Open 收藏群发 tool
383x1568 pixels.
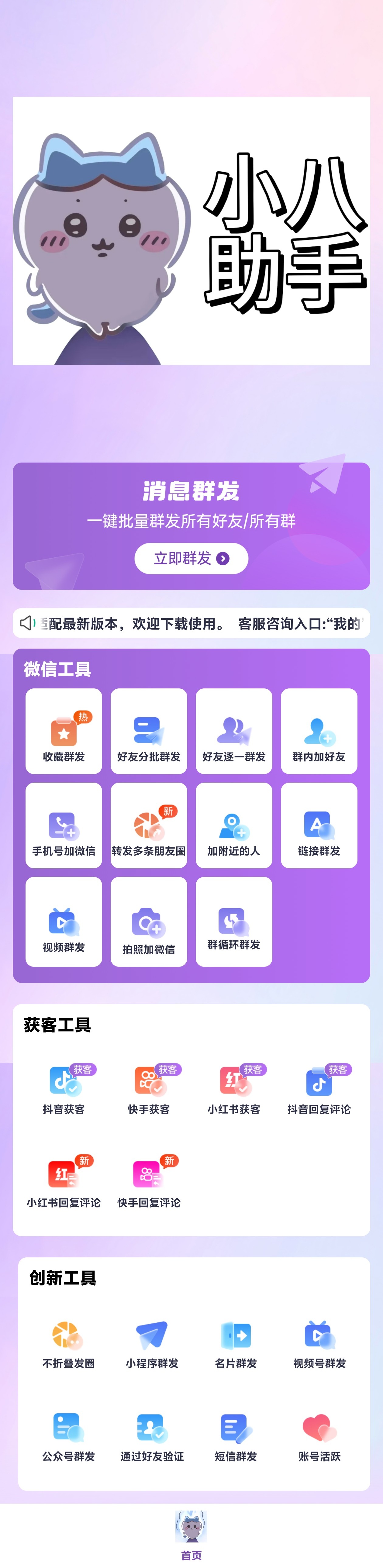(64, 732)
